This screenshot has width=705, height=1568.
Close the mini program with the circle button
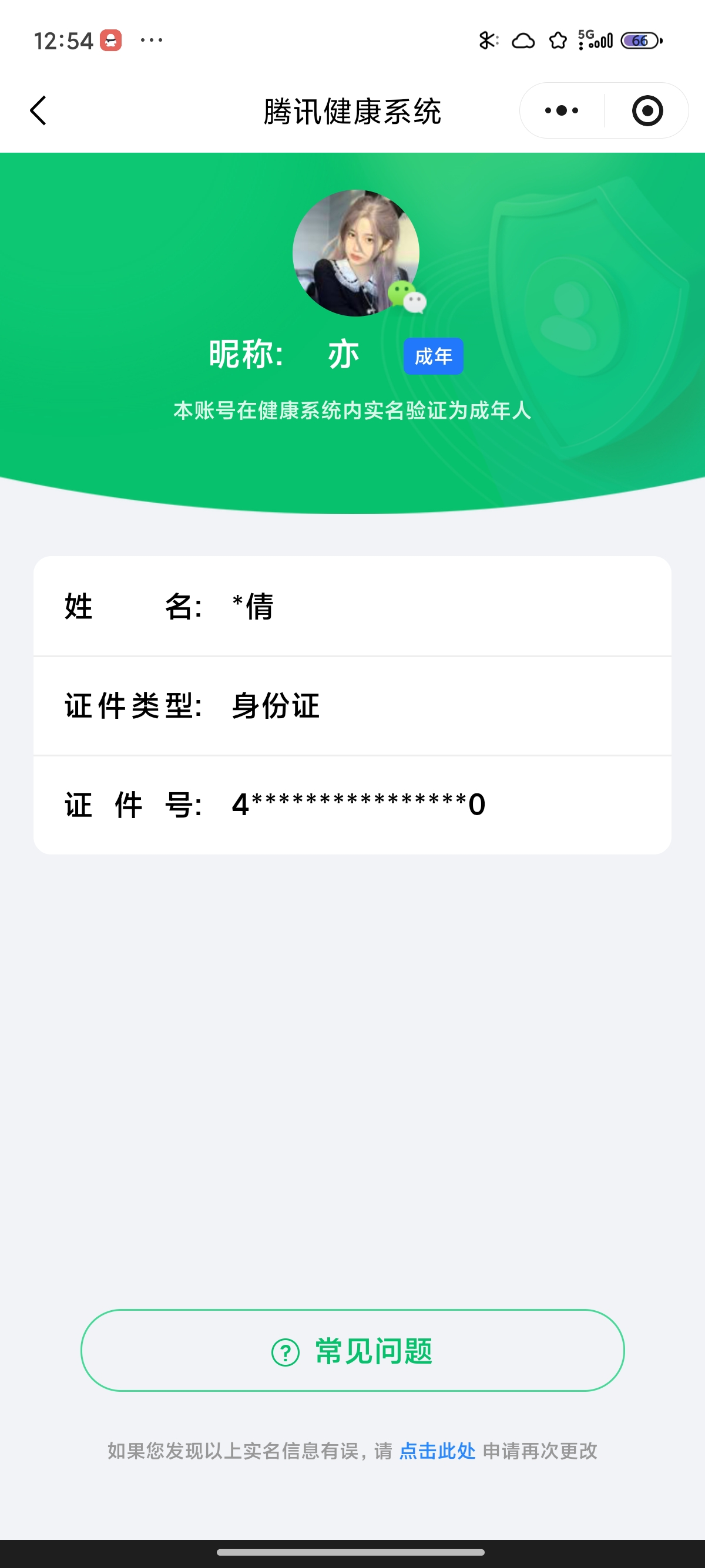click(x=647, y=111)
